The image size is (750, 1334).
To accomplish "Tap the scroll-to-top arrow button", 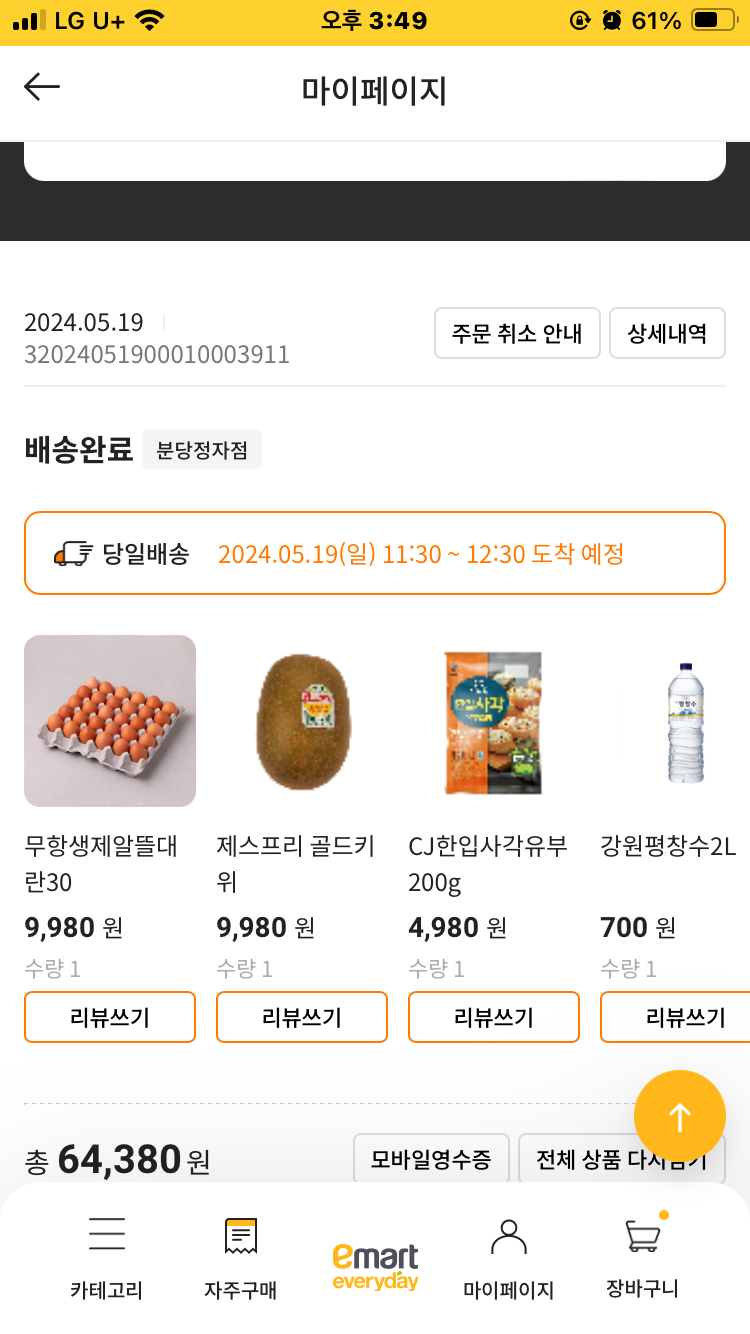I will 680,1116.
